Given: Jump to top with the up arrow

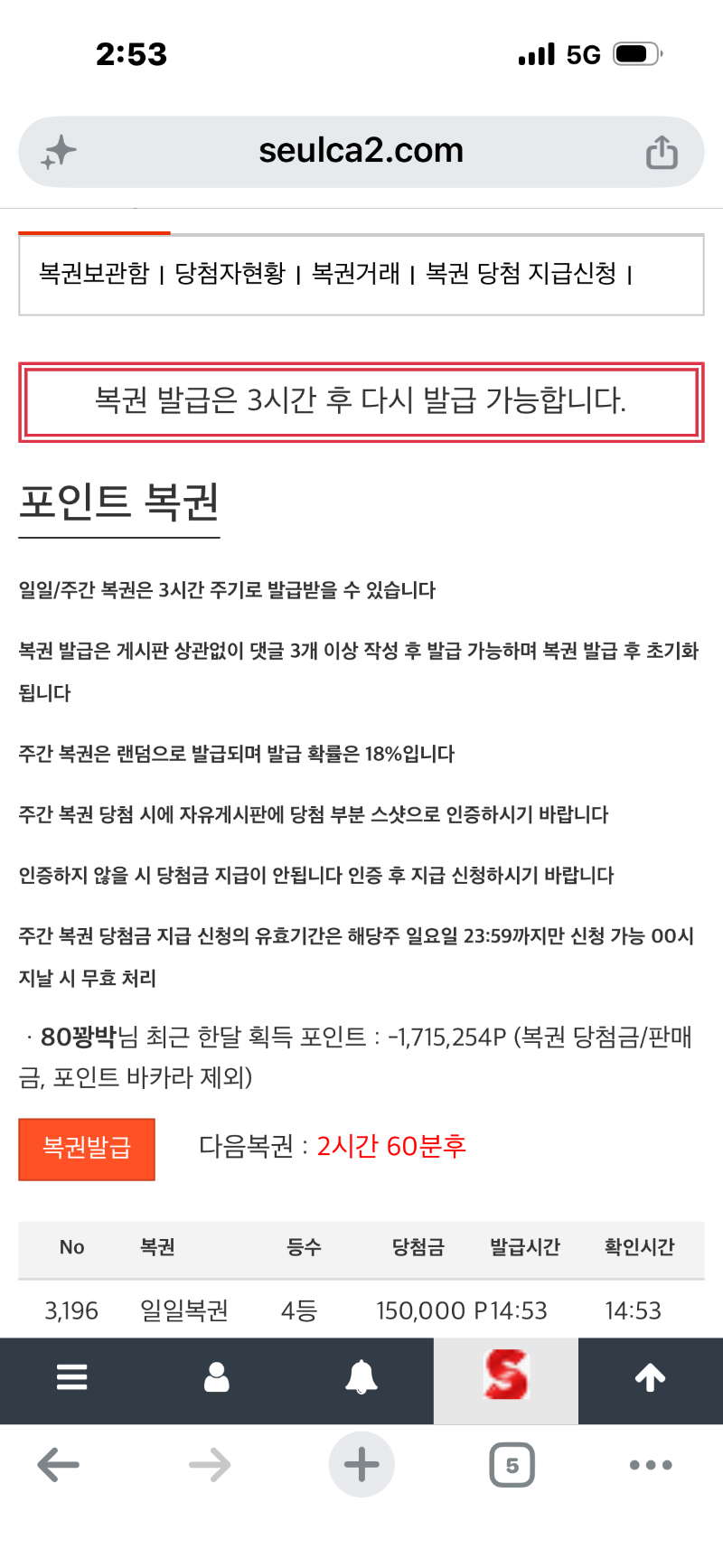Looking at the screenshot, I should 651,1377.
